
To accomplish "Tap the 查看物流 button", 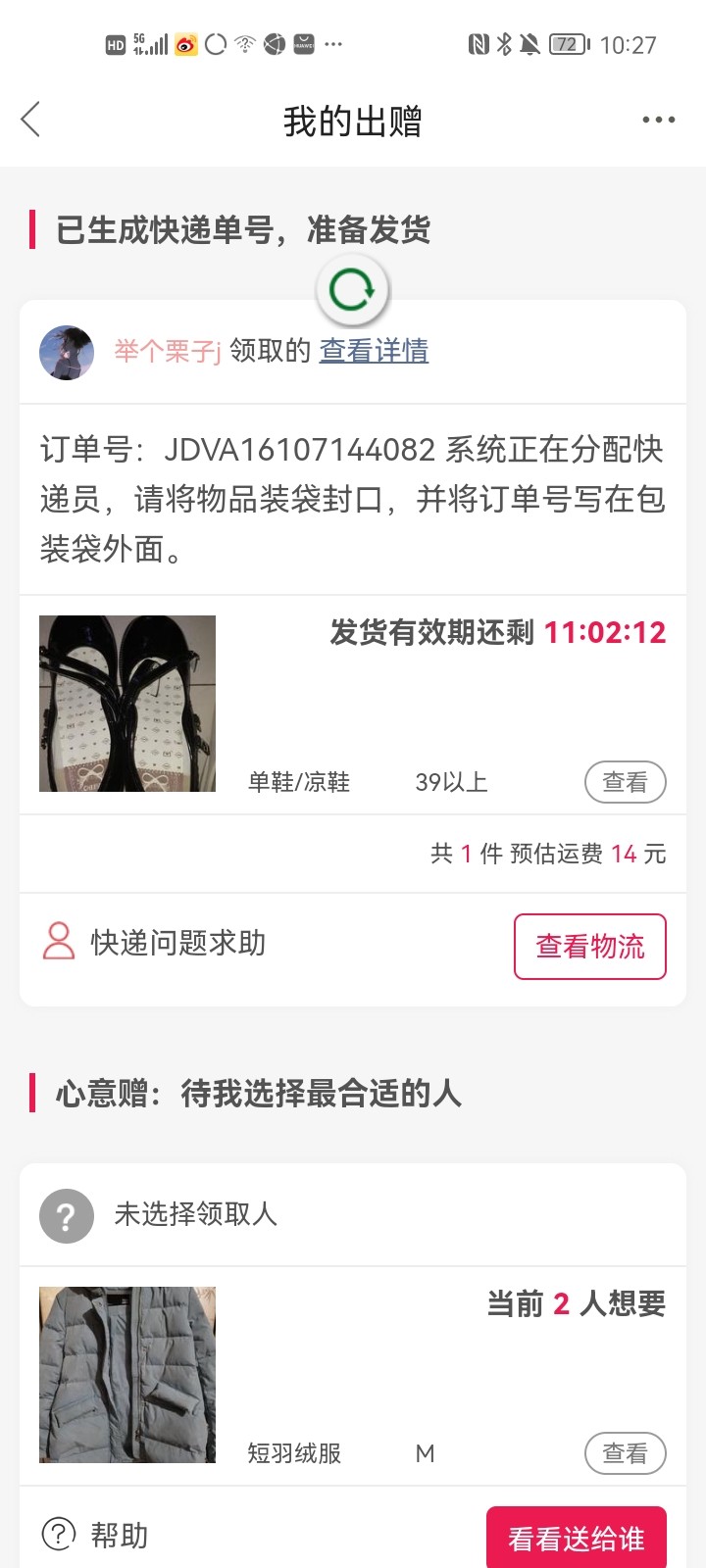I will [x=589, y=946].
